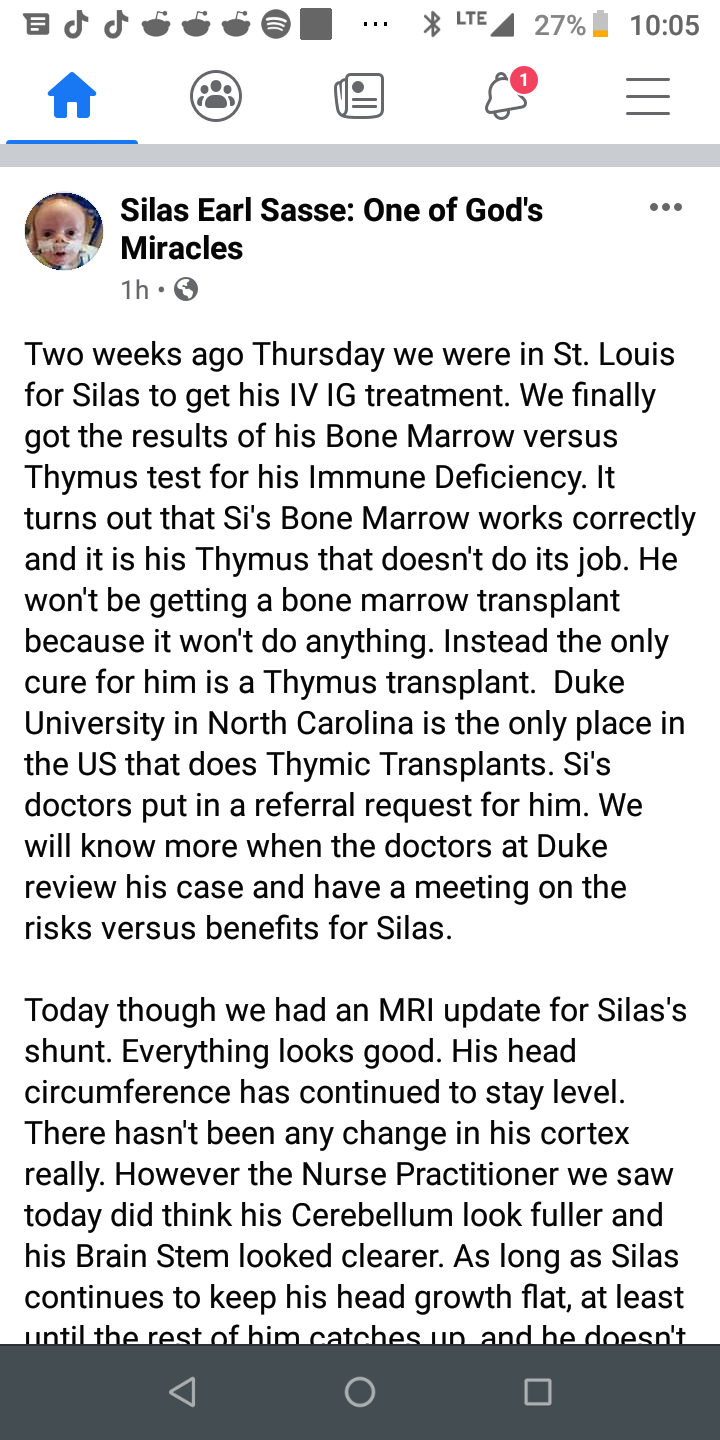Open the Groups tab
The height and width of the screenshot is (1440, 720).
(x=216, y=98)
